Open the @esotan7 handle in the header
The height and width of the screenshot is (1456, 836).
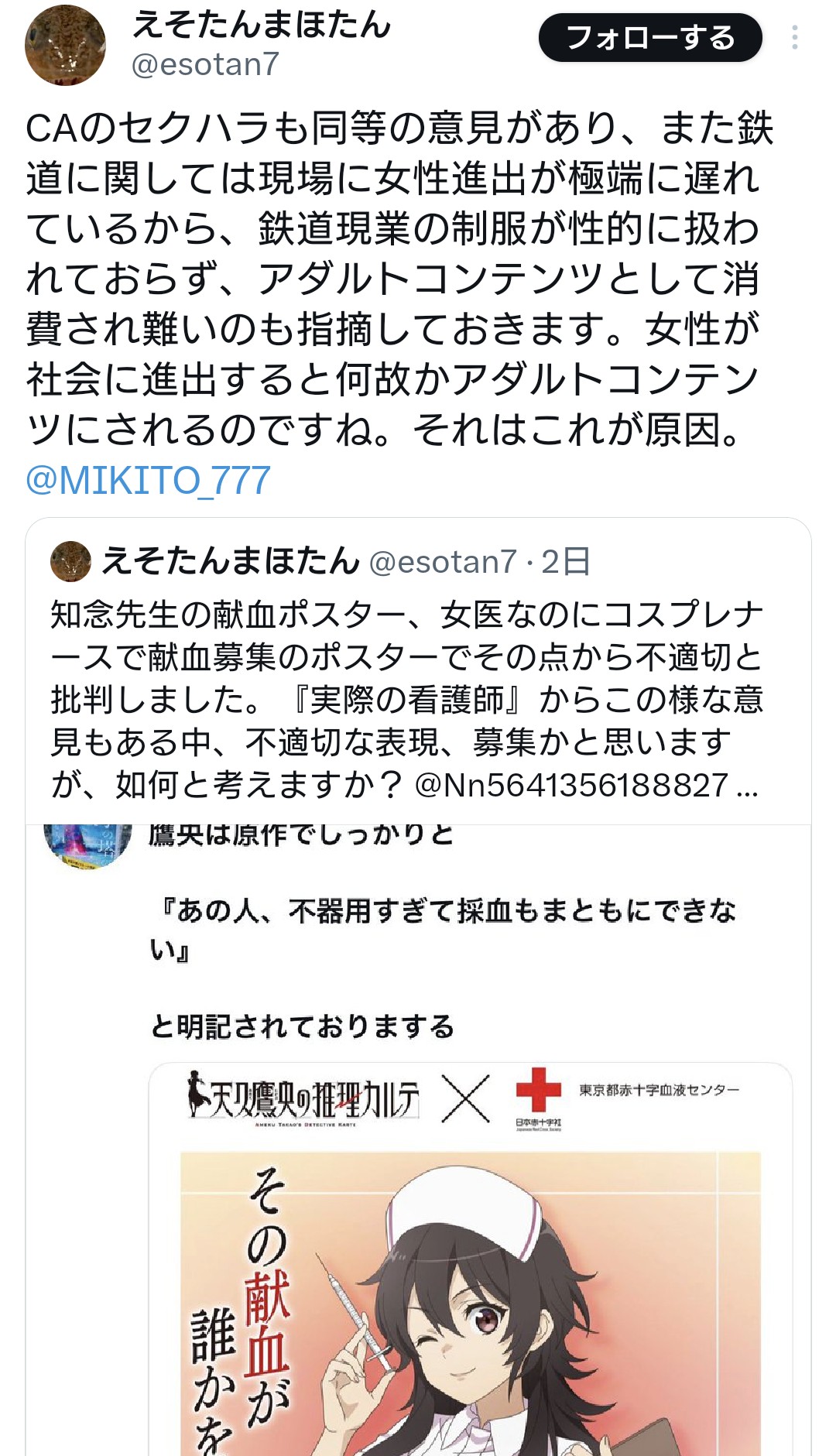click(x=205, y=65)
